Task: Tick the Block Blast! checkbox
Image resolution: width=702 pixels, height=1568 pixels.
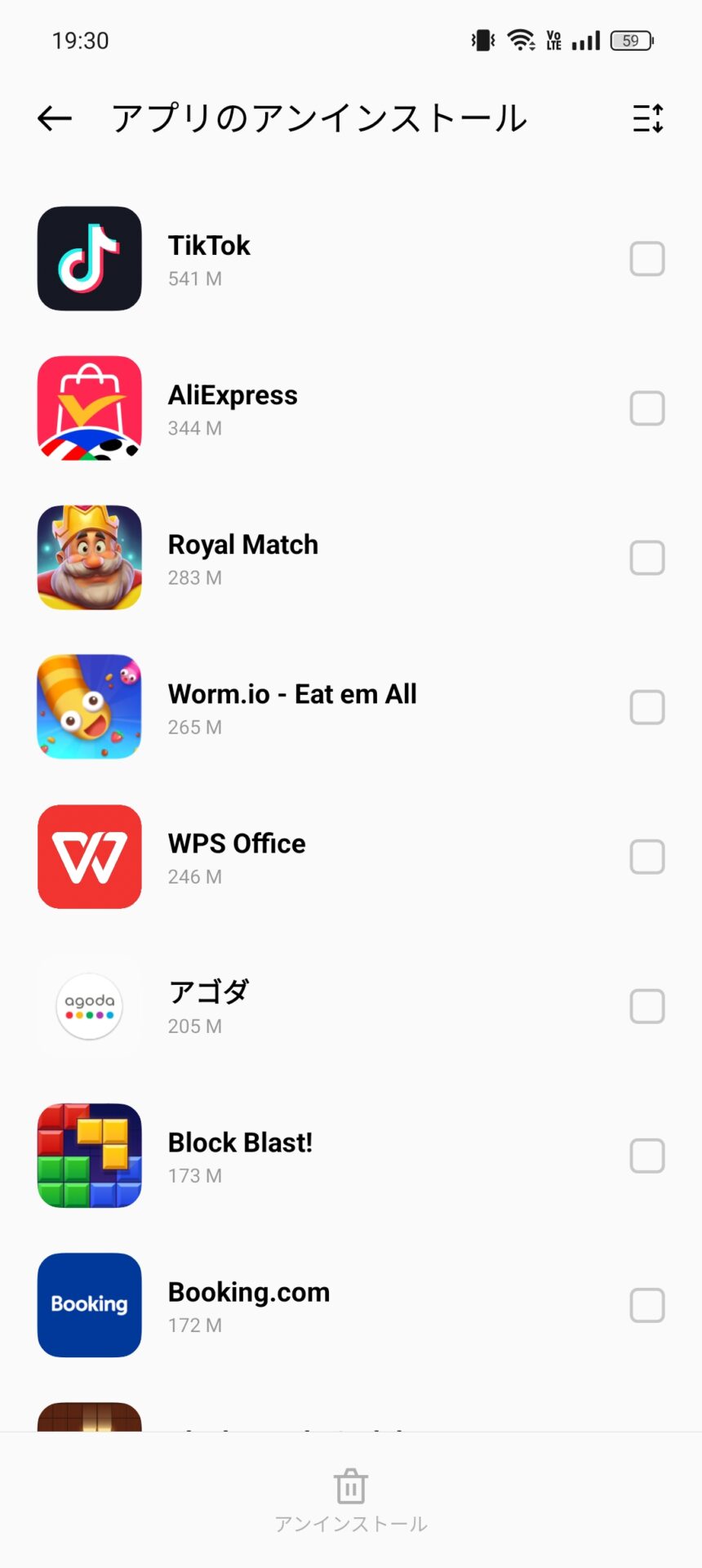Action: [647, 1156]
